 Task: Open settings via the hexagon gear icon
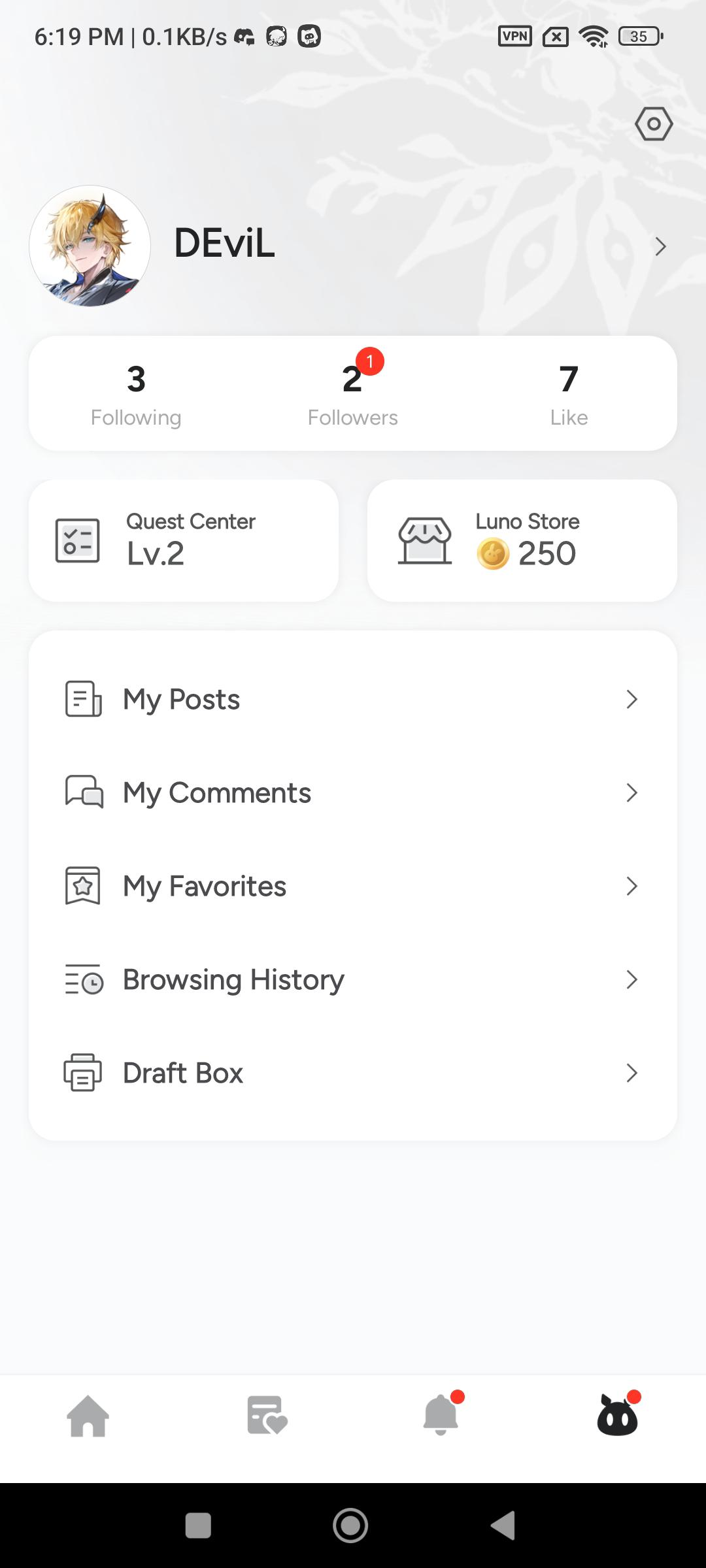click(654, 124)
